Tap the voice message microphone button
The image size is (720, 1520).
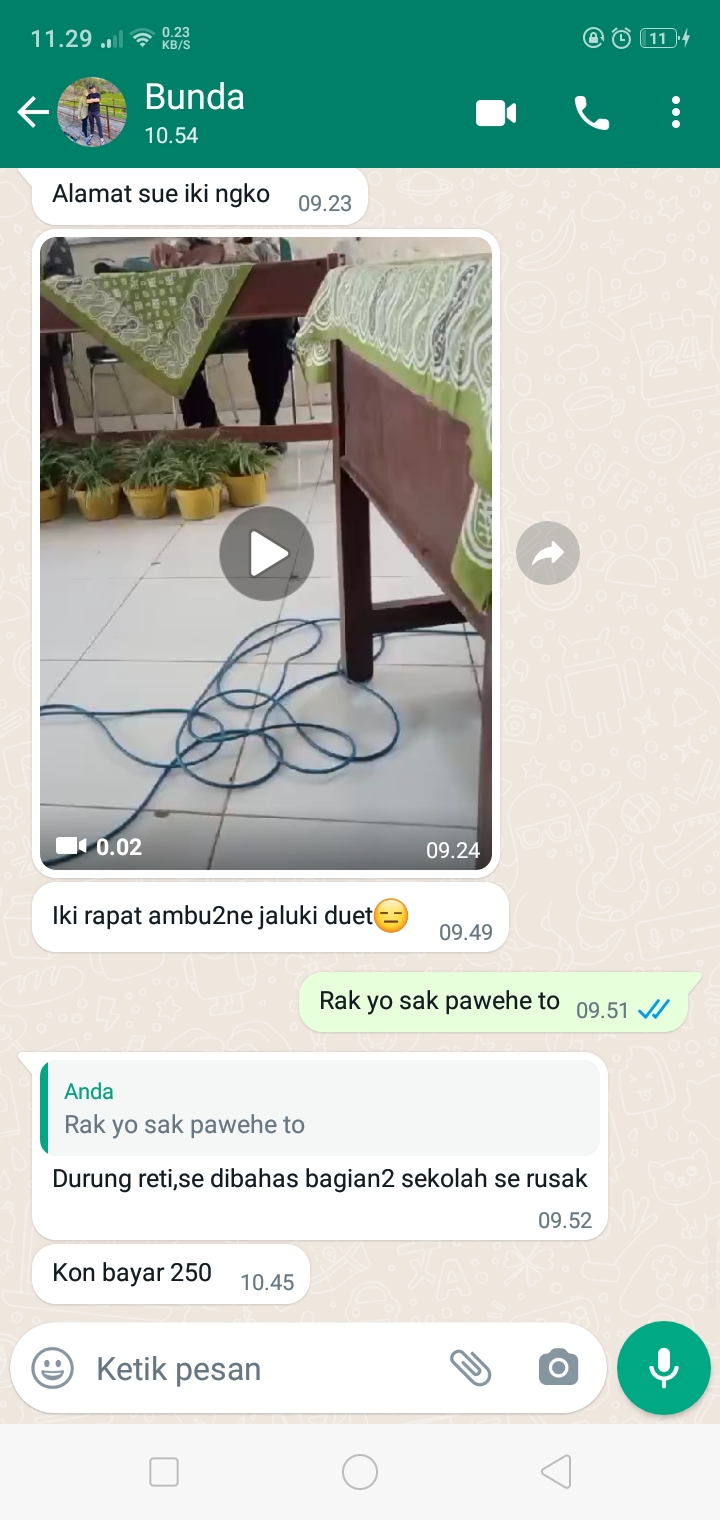click(664, 1368)
